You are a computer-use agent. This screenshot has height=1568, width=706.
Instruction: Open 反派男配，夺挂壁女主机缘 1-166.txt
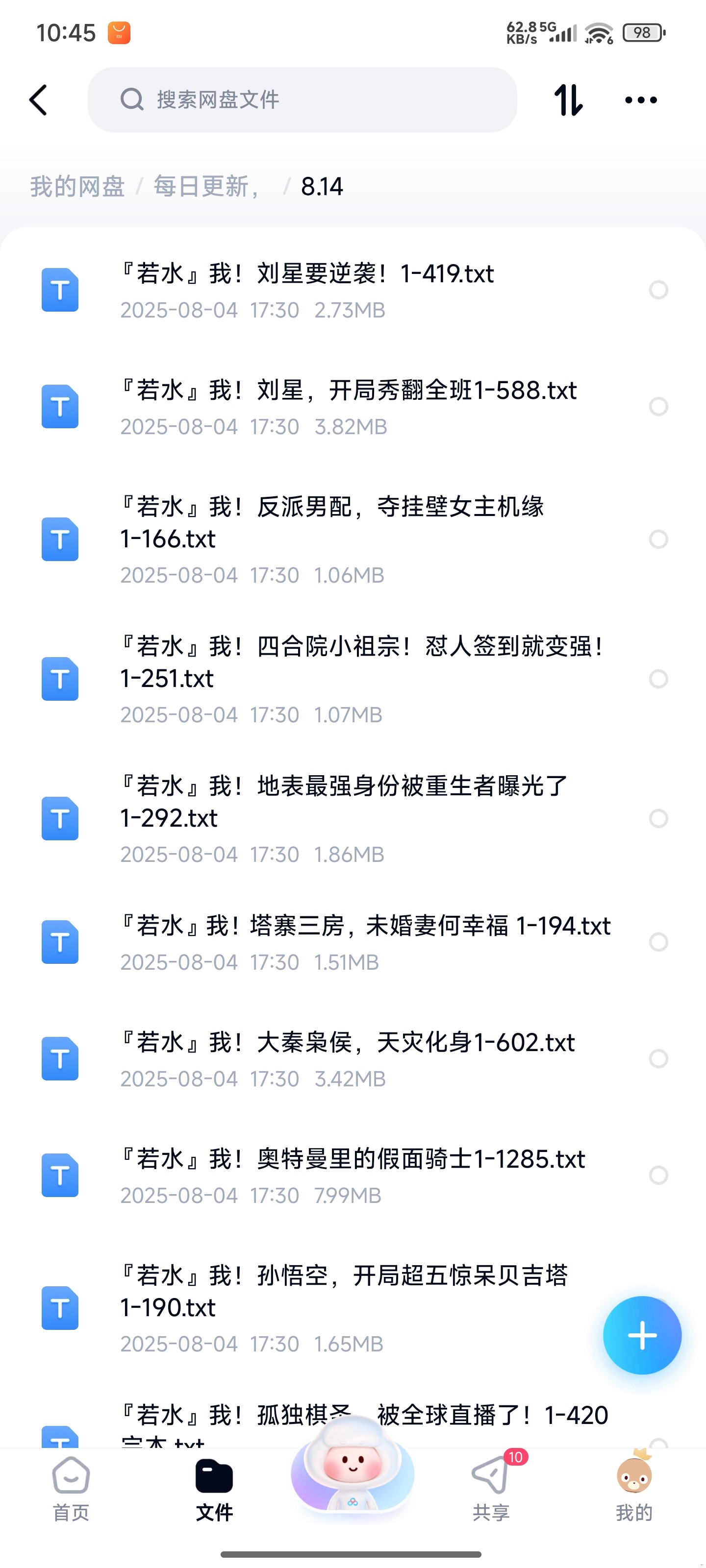(x=332, y=539)
